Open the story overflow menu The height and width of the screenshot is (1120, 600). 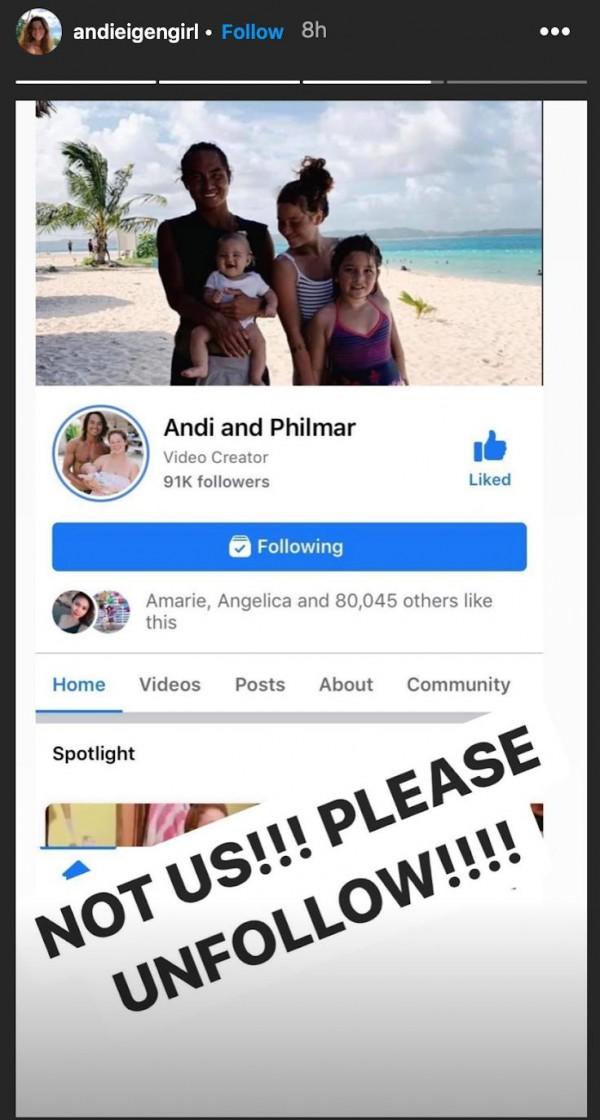click(554, 32)
